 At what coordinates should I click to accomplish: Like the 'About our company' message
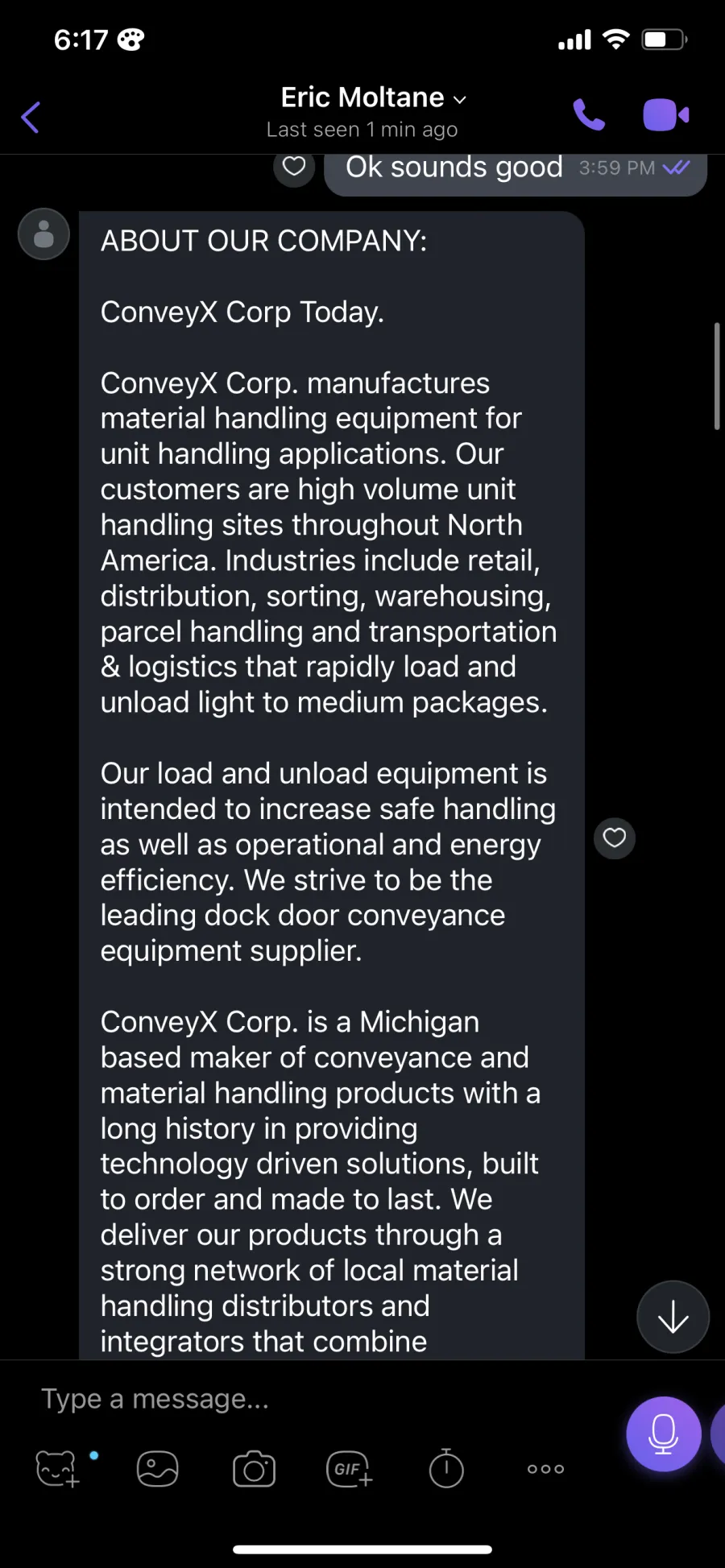click(x=615, y=838)
